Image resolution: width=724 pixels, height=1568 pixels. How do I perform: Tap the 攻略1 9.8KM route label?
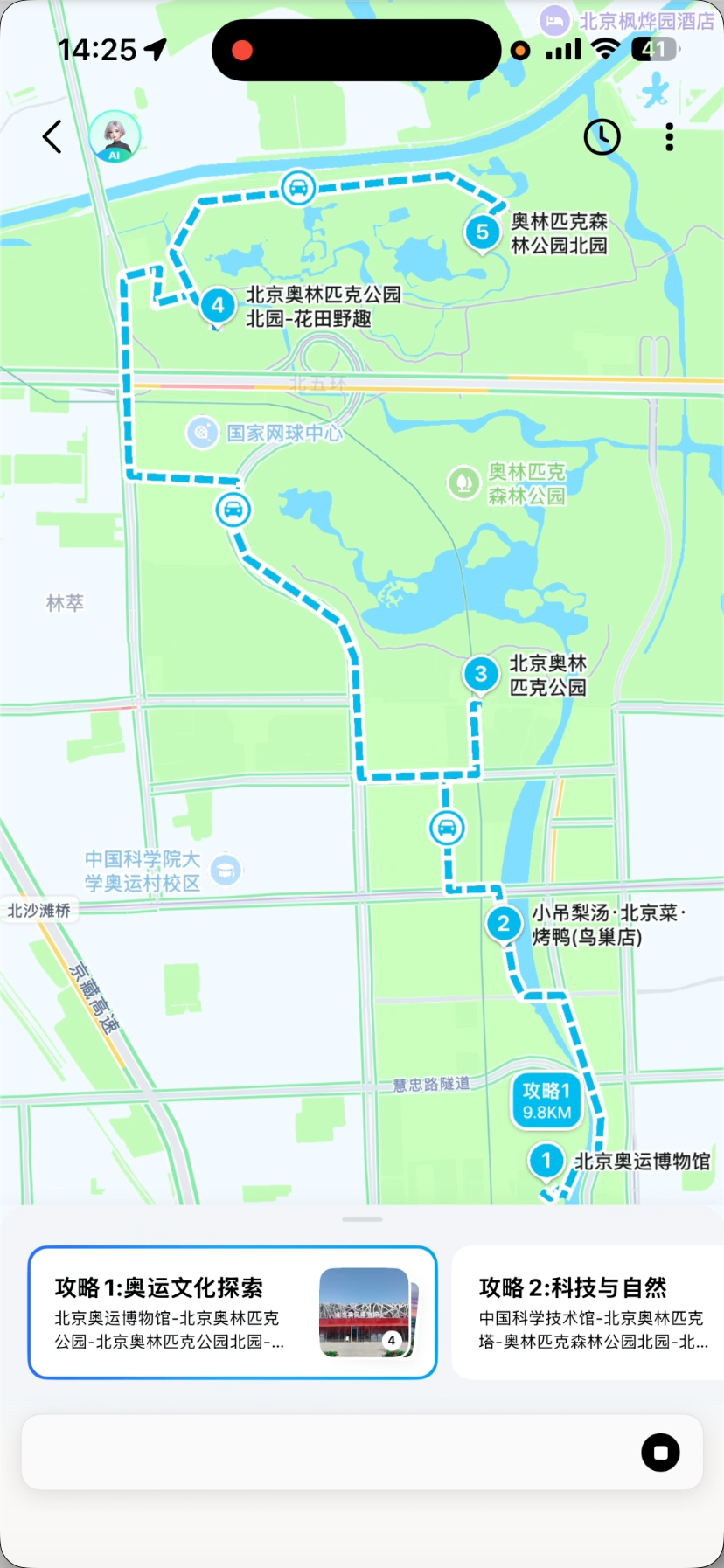(547, 1100)
